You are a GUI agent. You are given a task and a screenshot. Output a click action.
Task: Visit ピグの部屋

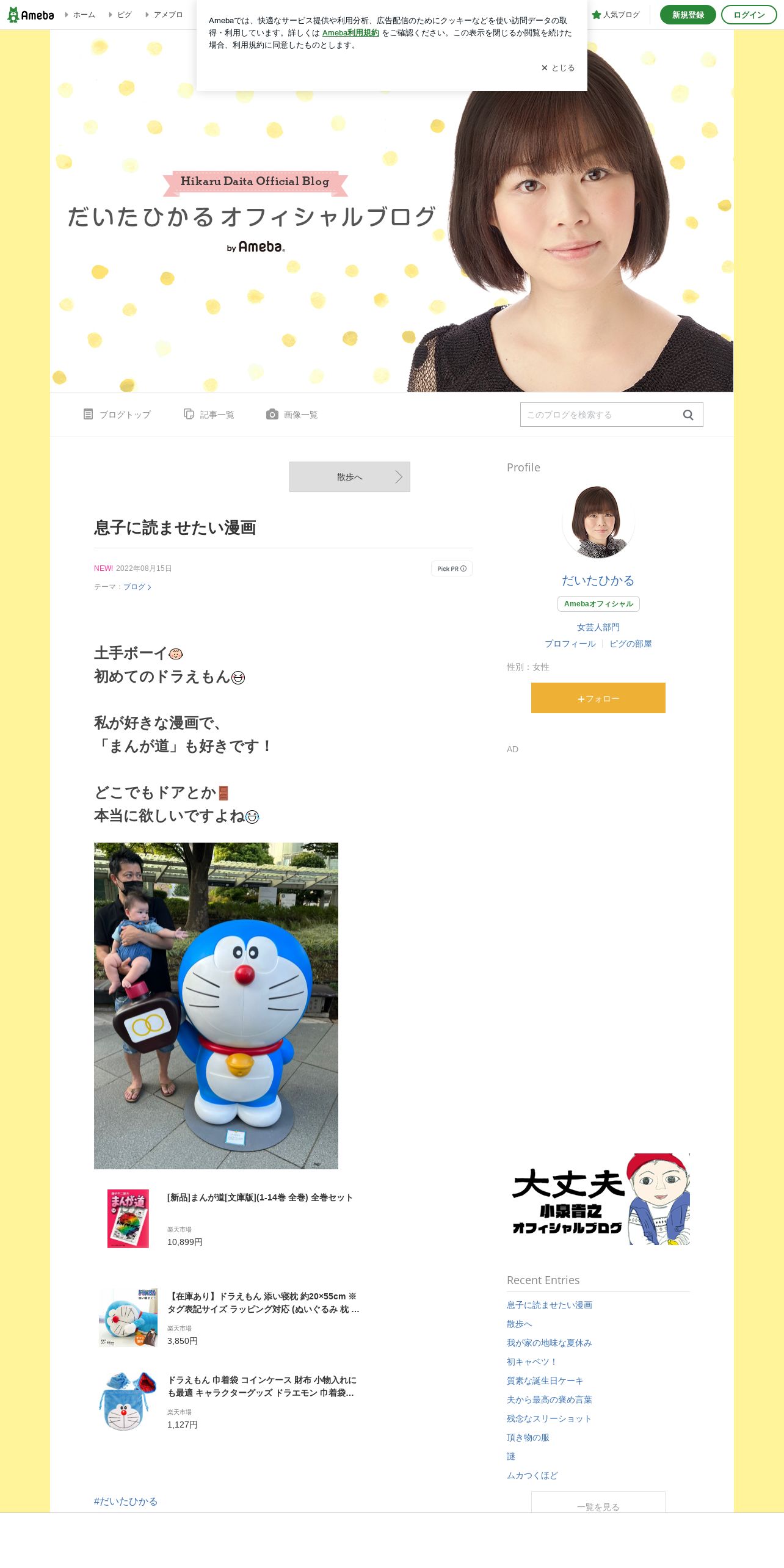click(630, 644)
